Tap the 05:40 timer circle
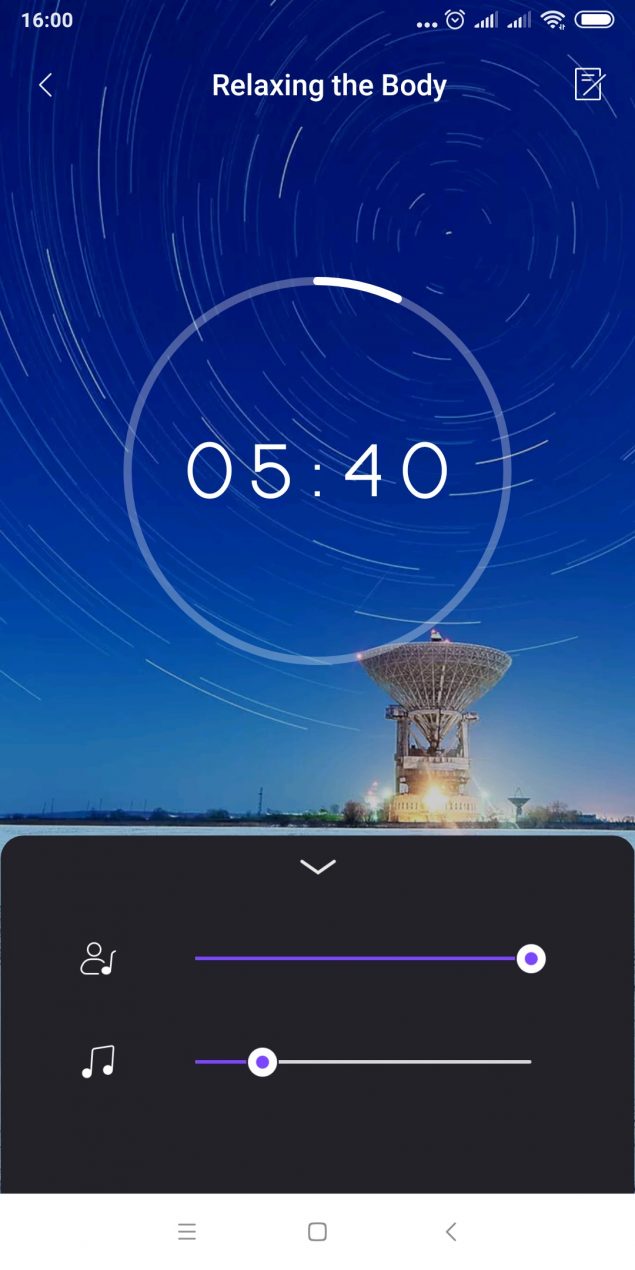 click(318, 471)
